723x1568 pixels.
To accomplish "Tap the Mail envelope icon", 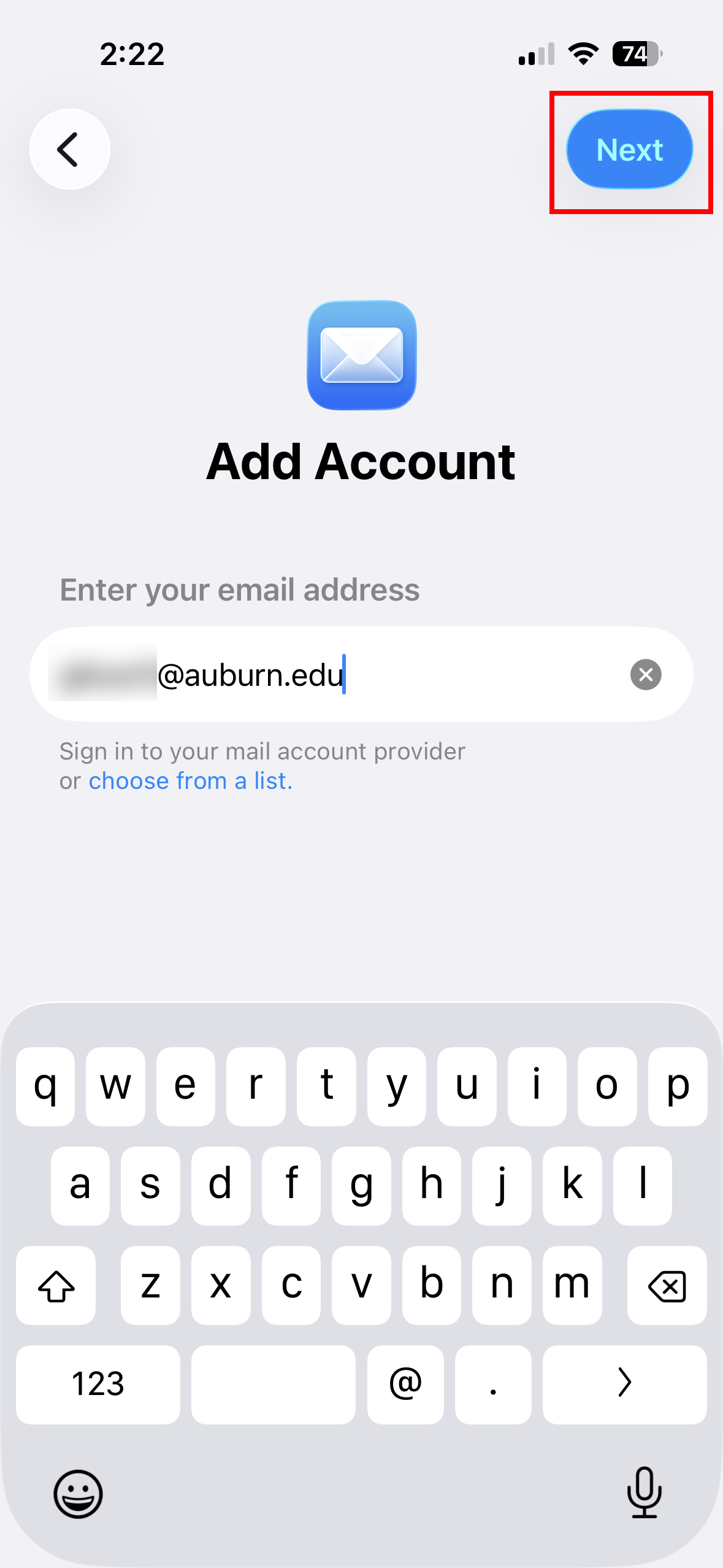I will (x=361, y=355).
